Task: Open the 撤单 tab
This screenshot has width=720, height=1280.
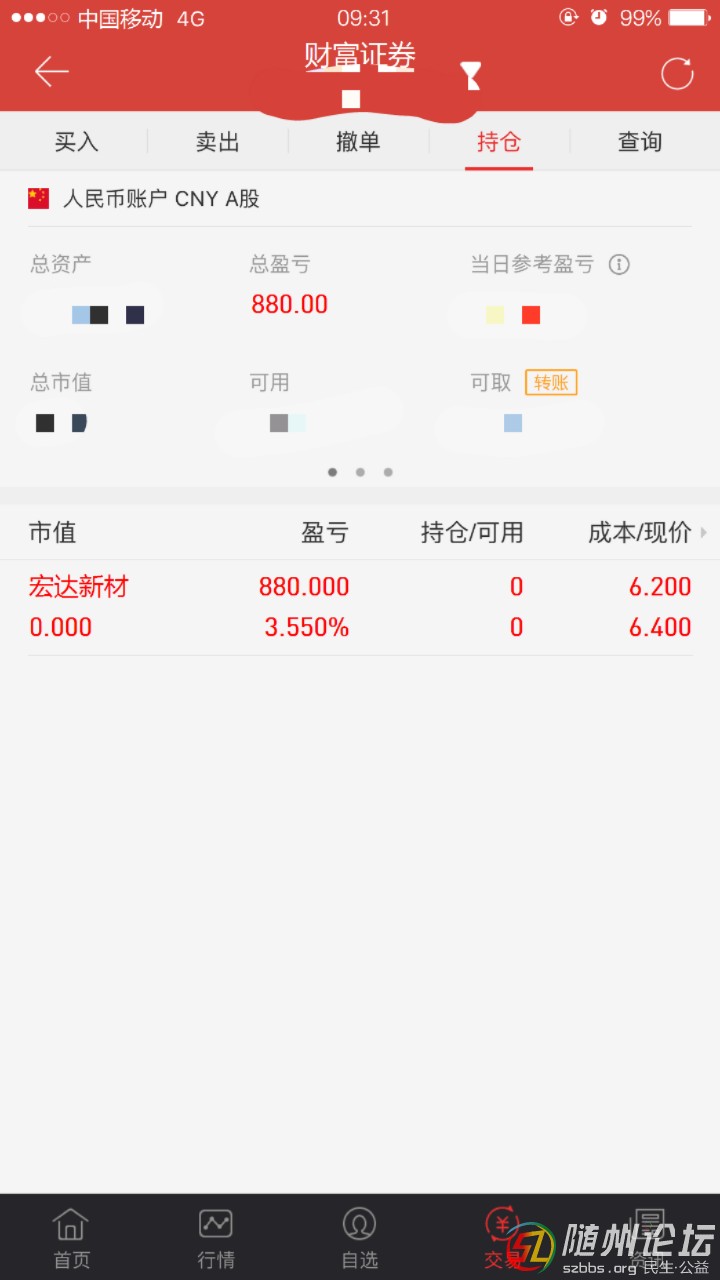Action: (x=358, y=142)
